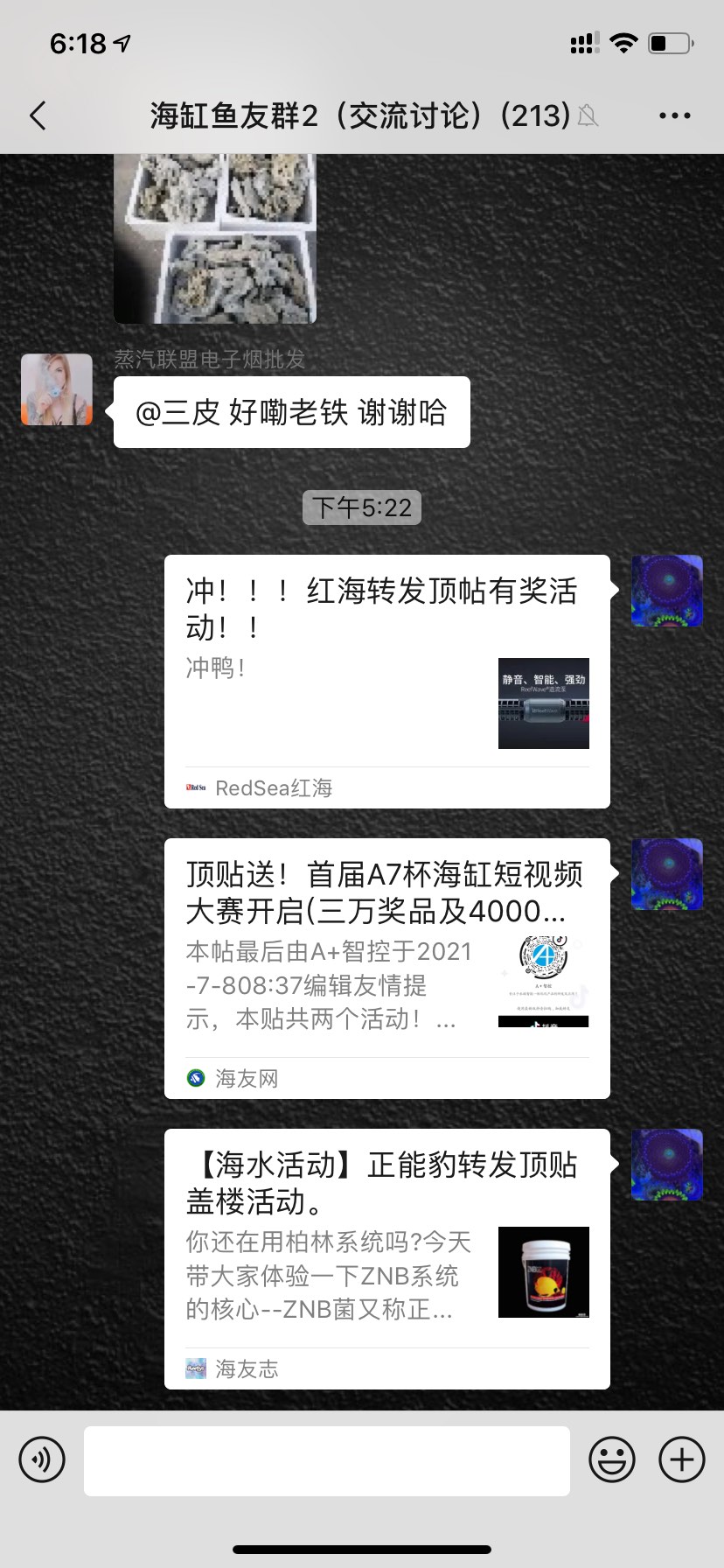View the coral rock photo
The width and height of the screenshot is (724, 1568).
tap(215, 238)
